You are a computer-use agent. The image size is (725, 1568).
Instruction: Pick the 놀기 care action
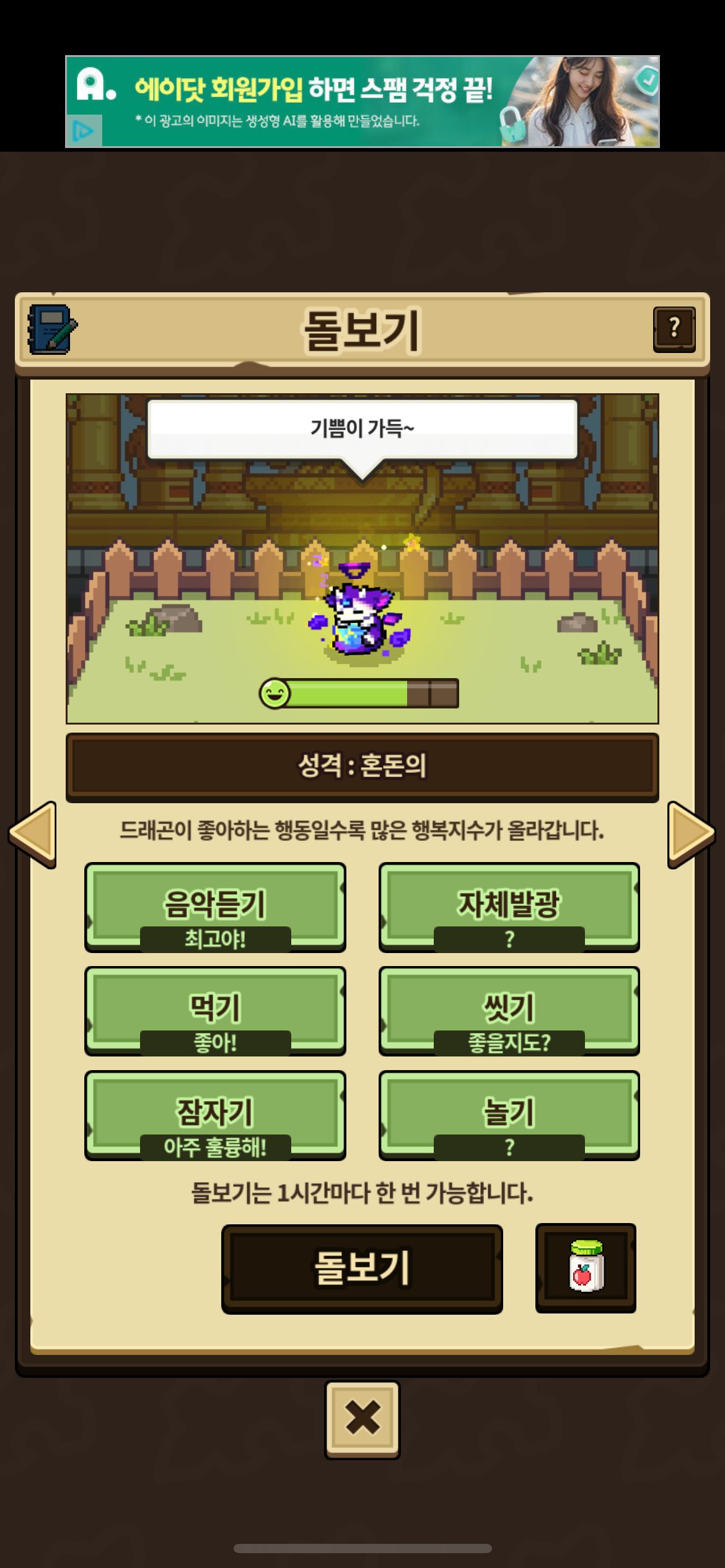[509, 1115]
